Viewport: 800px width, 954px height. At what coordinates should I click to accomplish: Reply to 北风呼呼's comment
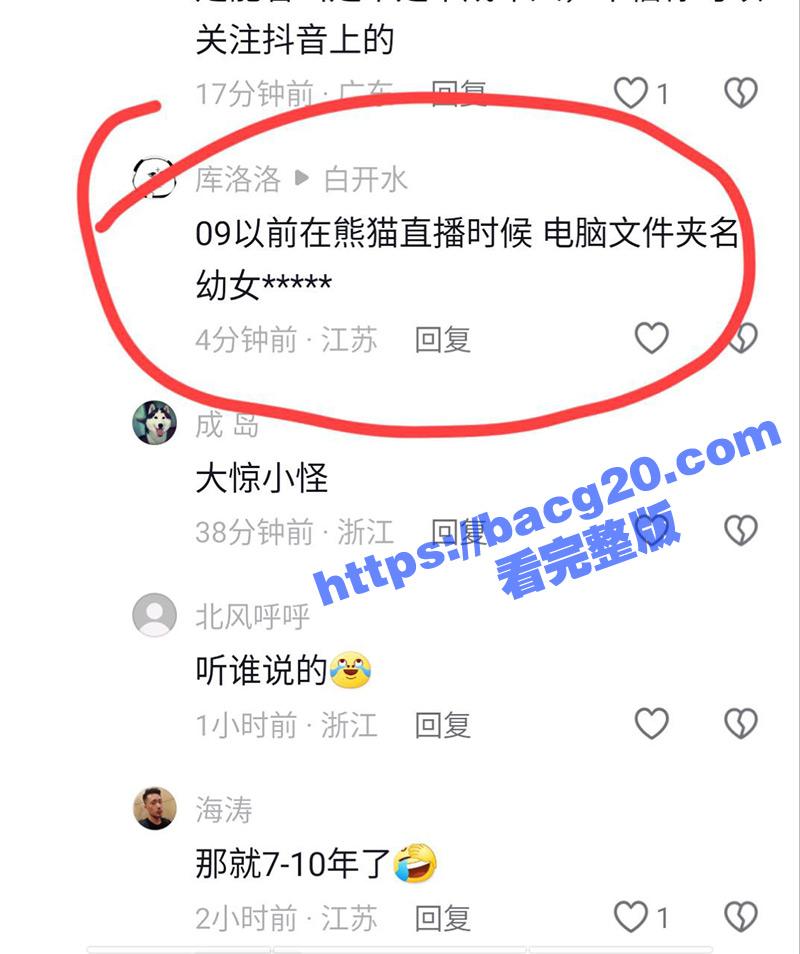tap(442, 724)
